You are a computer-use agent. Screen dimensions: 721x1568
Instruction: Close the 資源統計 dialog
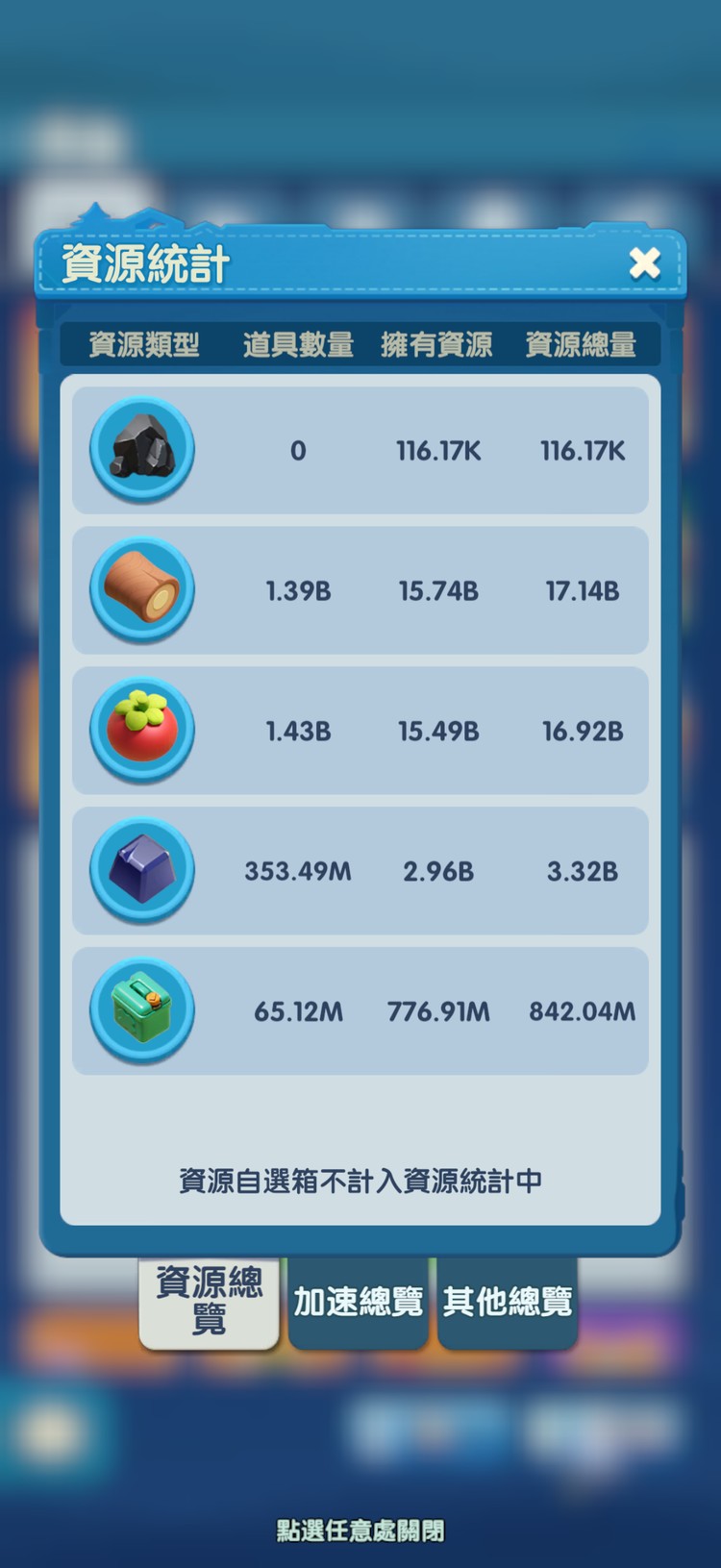coord(644,262)
